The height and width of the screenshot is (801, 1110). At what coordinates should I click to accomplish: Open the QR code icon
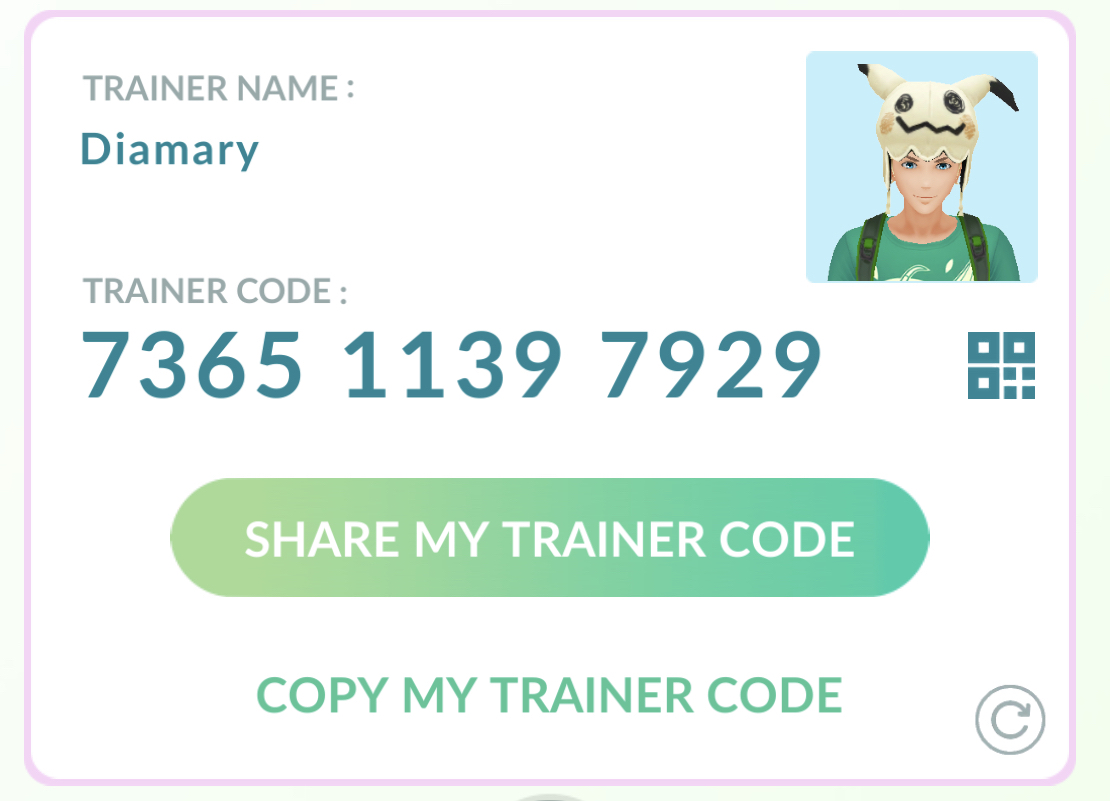point(1001,365)
